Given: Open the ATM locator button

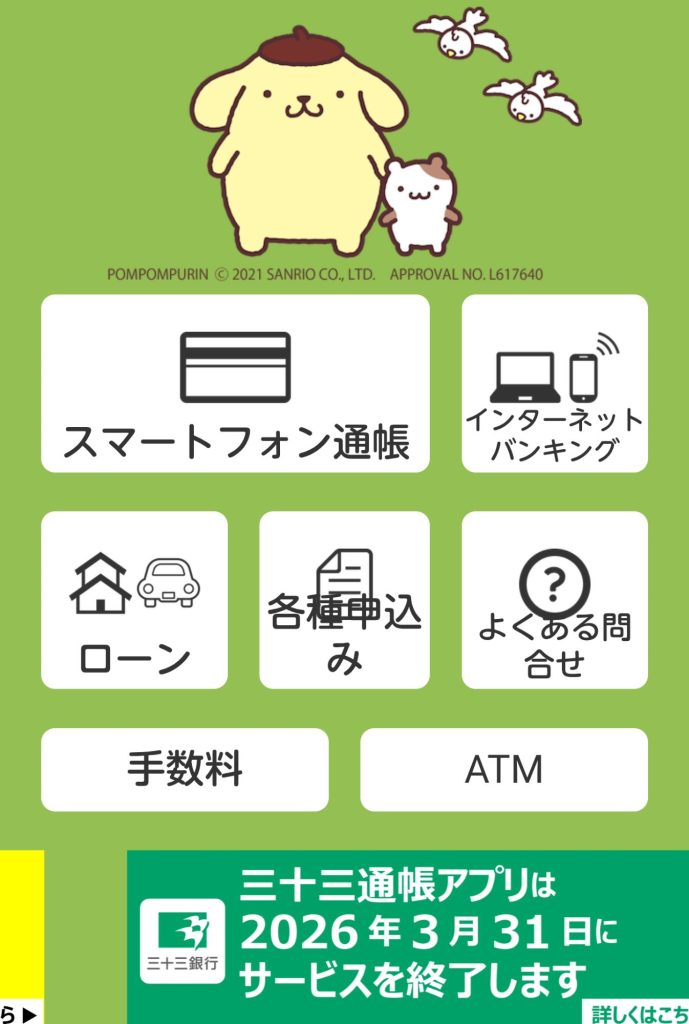Looking at the screenshot, I should pos(503,769).
